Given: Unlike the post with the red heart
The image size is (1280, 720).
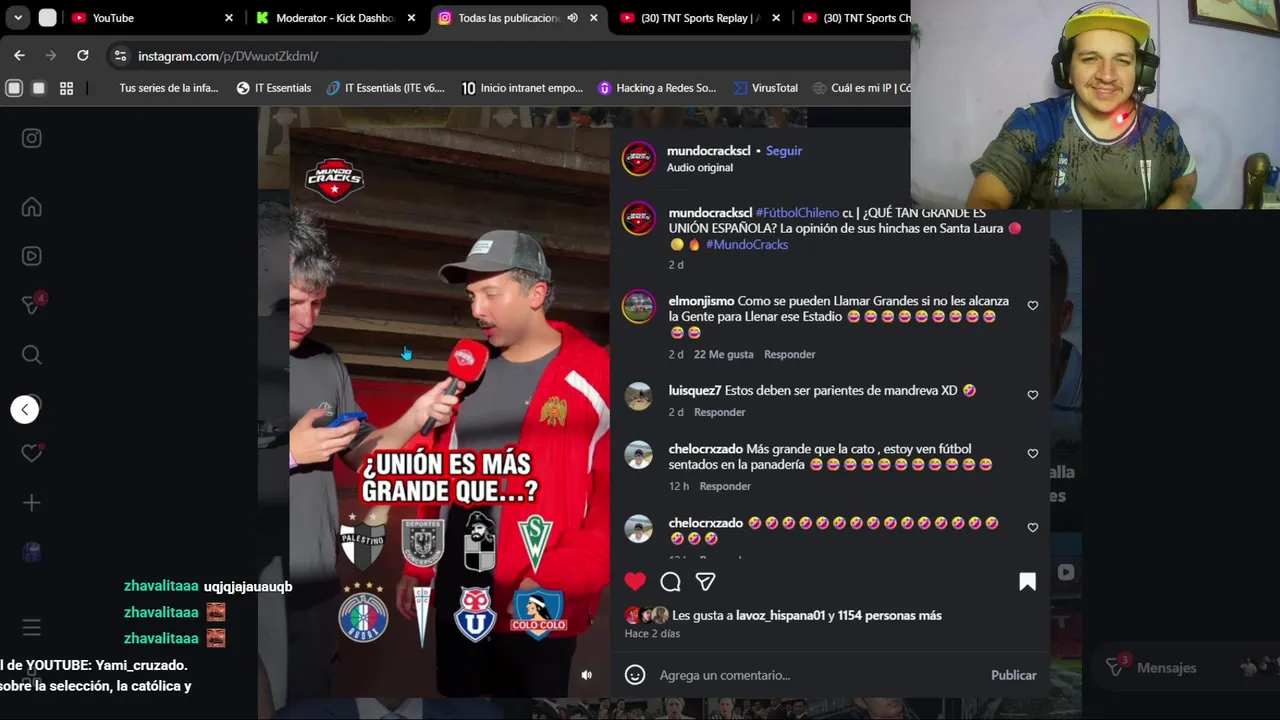Looking at the screenshot, I should click(635, 581).
